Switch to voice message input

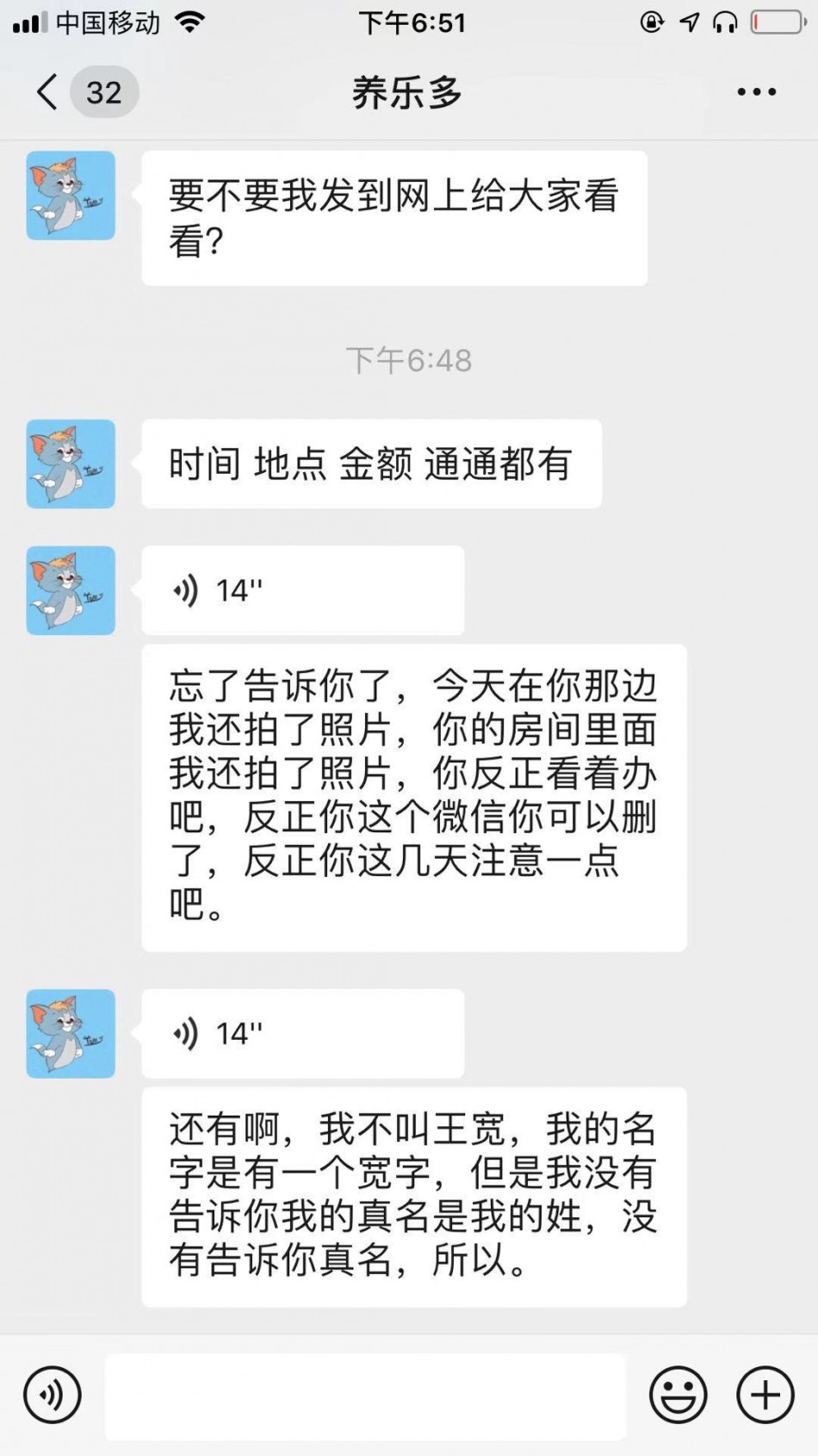53,1395
